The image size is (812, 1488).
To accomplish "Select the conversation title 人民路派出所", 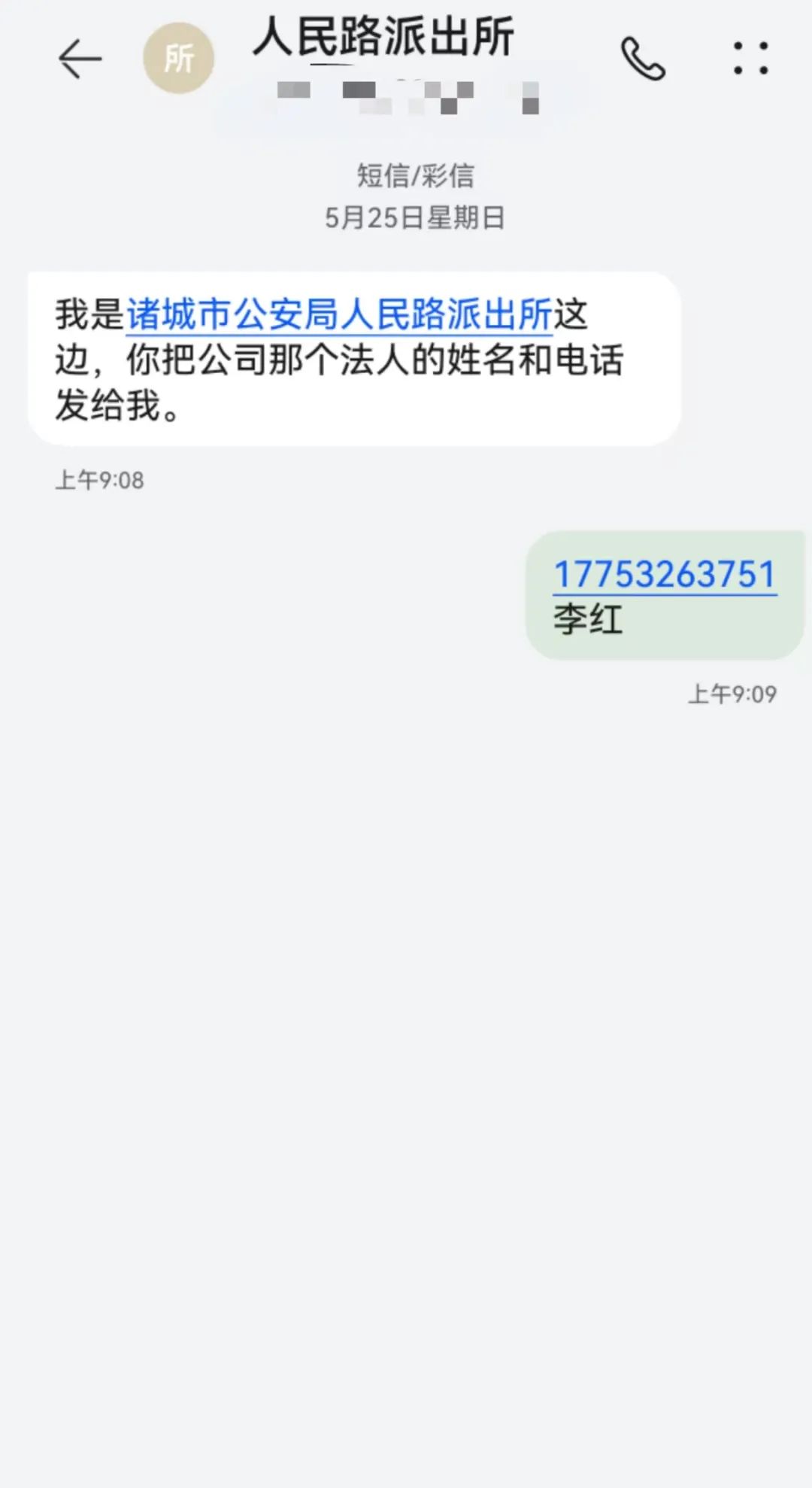I will coord(385,43).
